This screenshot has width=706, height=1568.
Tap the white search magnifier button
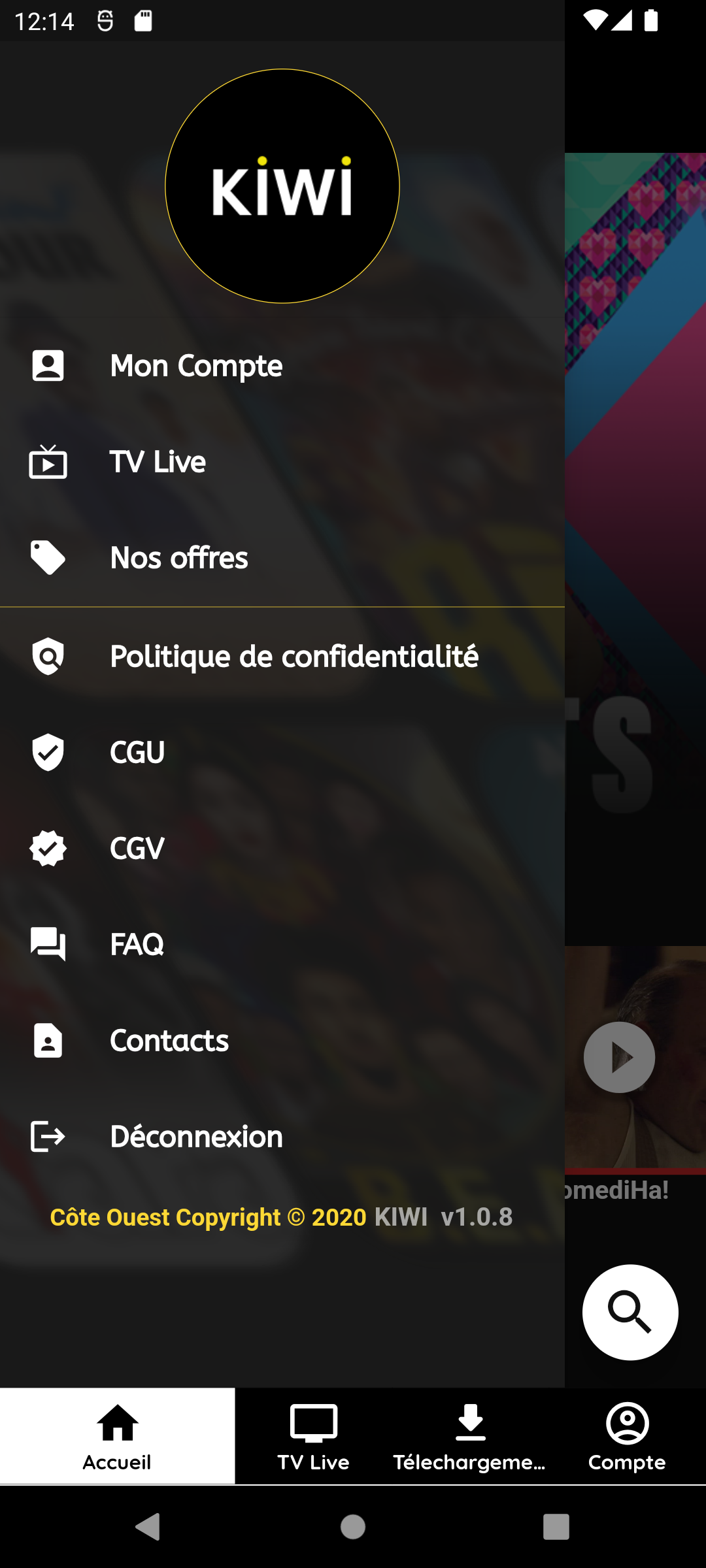pyautogui.click(x=630, y=1313)
